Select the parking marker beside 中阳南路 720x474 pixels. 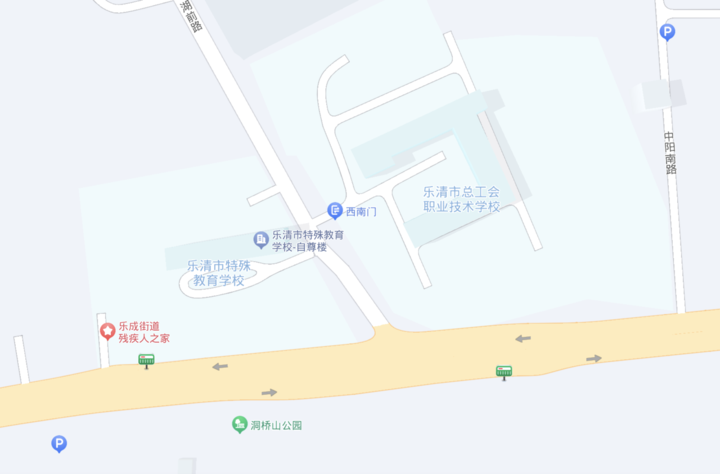(668, 32)
